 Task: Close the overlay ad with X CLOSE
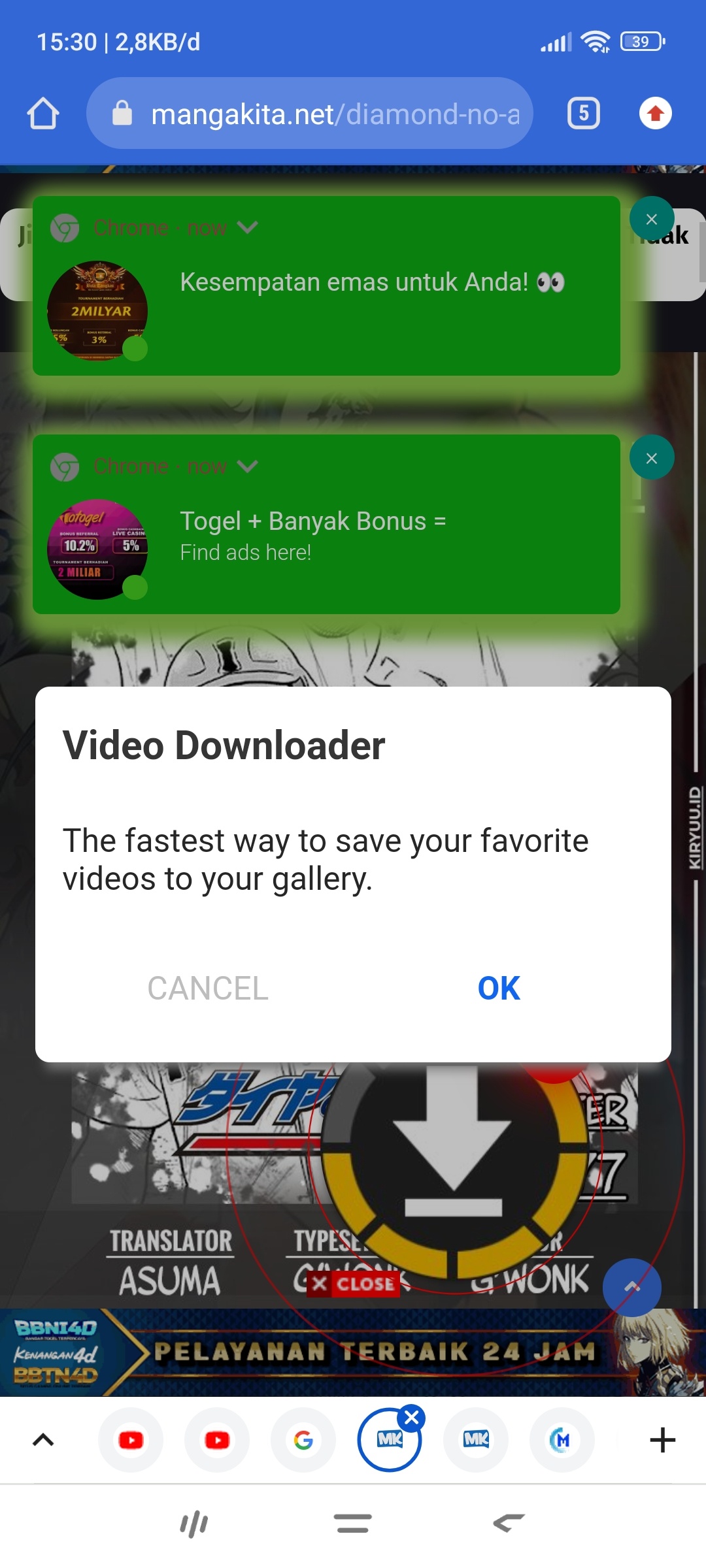click(354, 1284)
